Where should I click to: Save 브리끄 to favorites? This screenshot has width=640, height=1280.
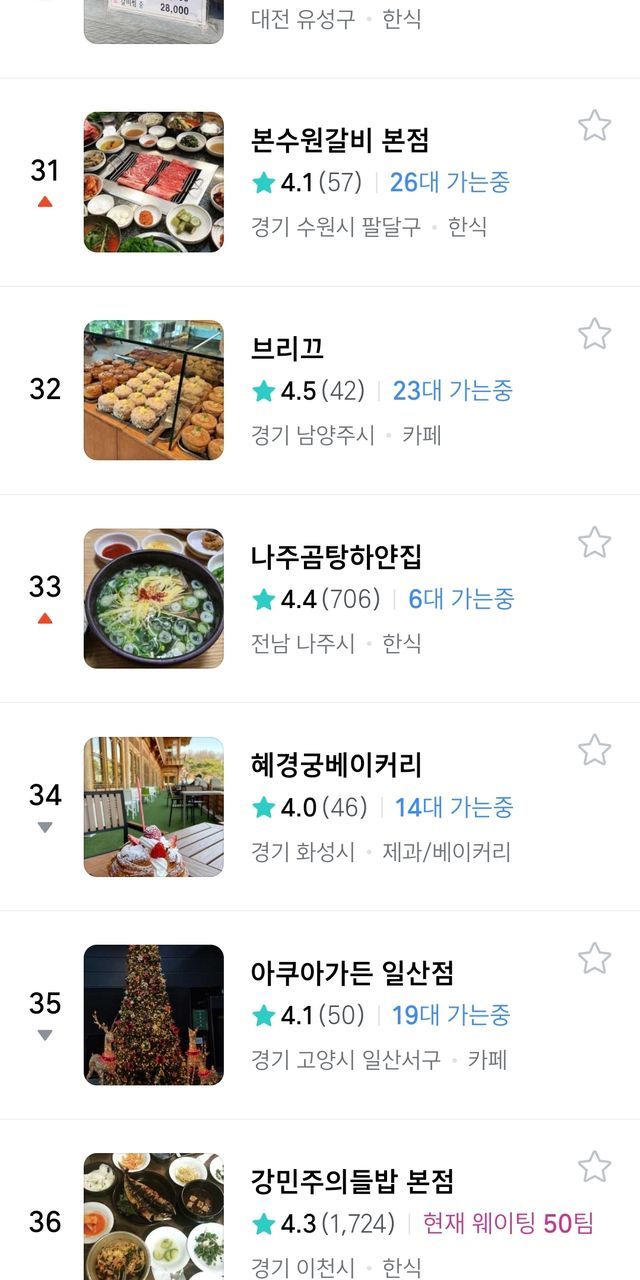click(x=594, y=334)
